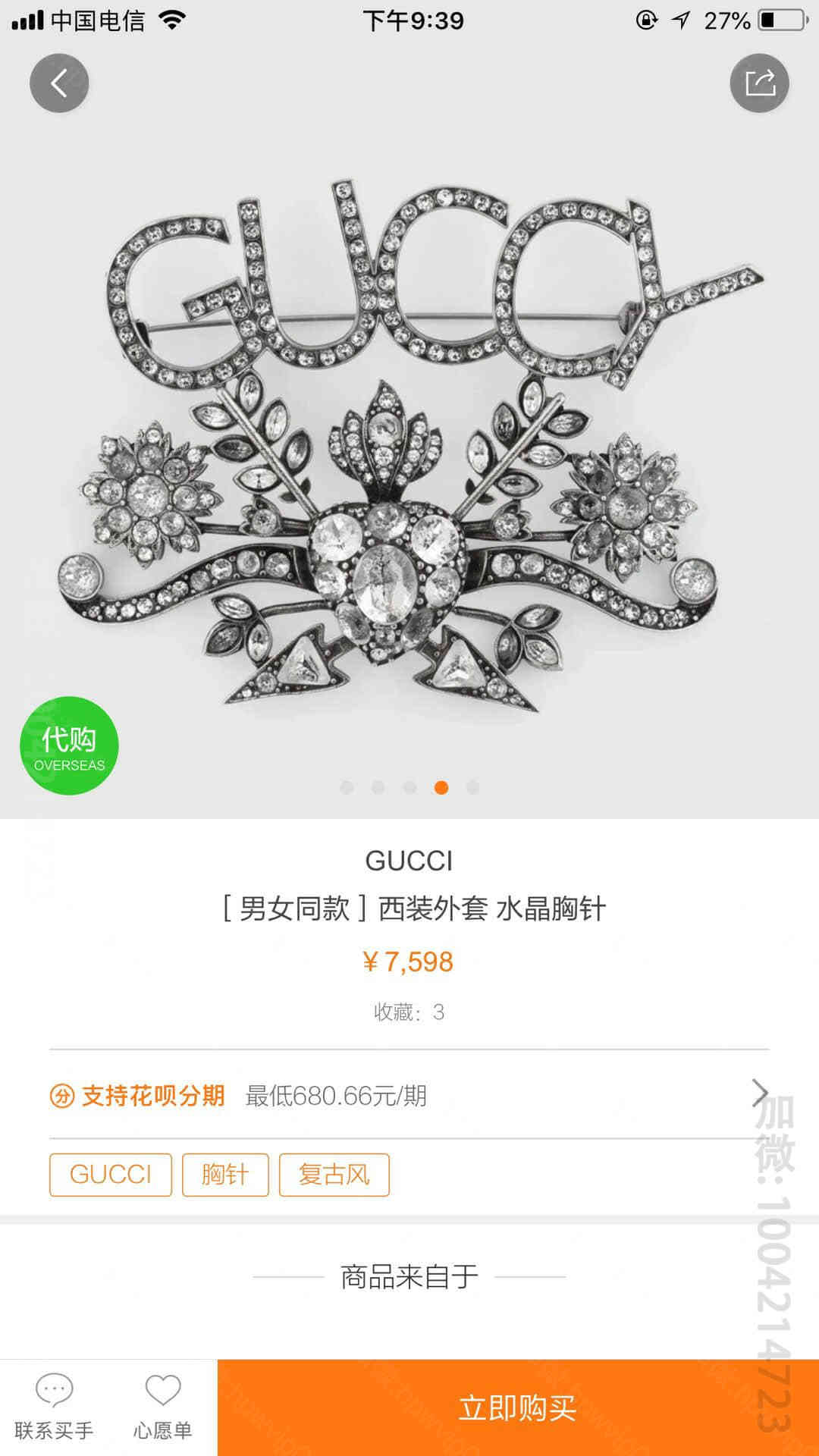Go back using the arrow button
The width and height of the screenshot is (819, 1456).
[x=59, y=83]
